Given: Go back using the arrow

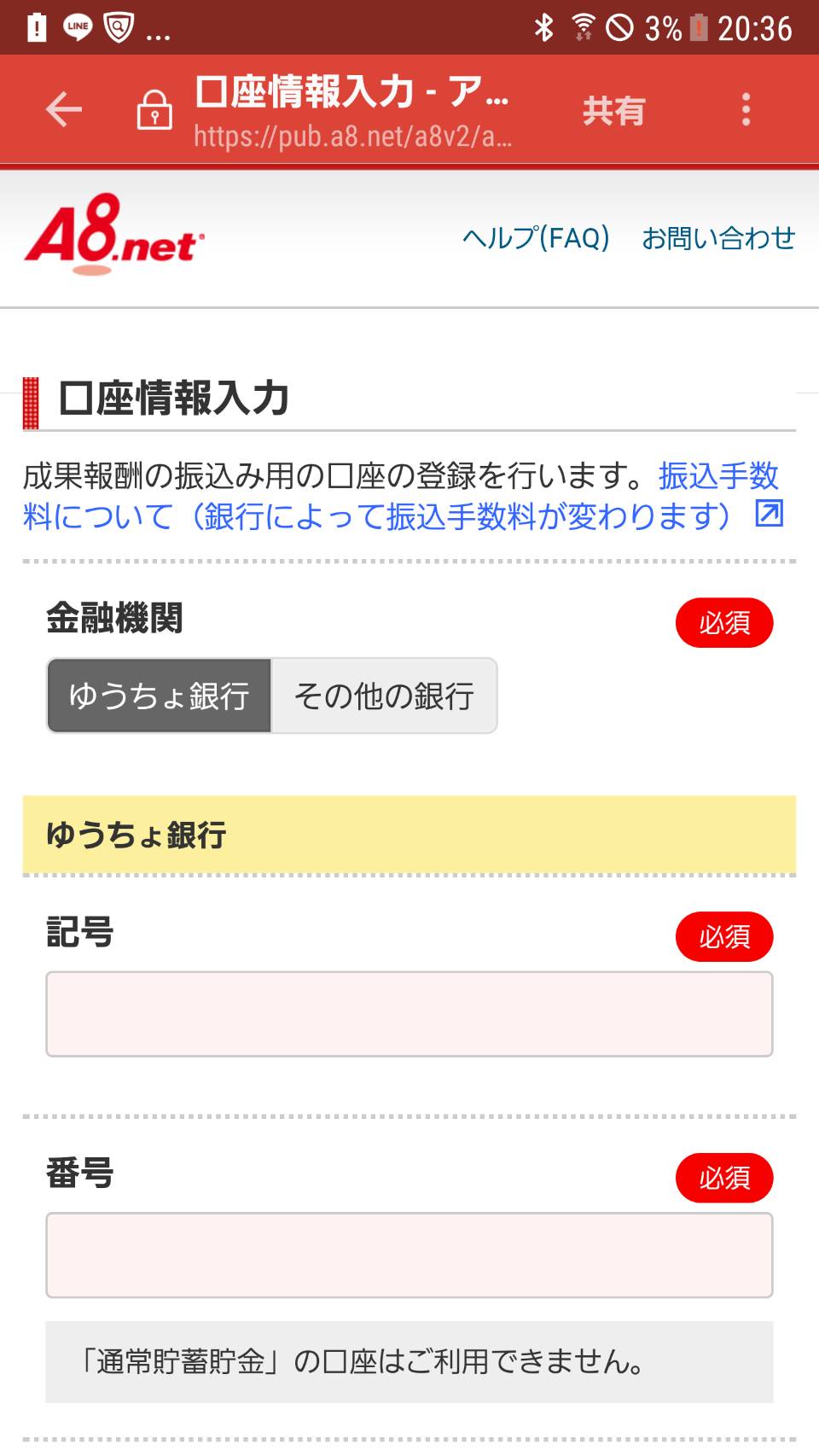Looking at the screenshot, I should tap(64, 110).
